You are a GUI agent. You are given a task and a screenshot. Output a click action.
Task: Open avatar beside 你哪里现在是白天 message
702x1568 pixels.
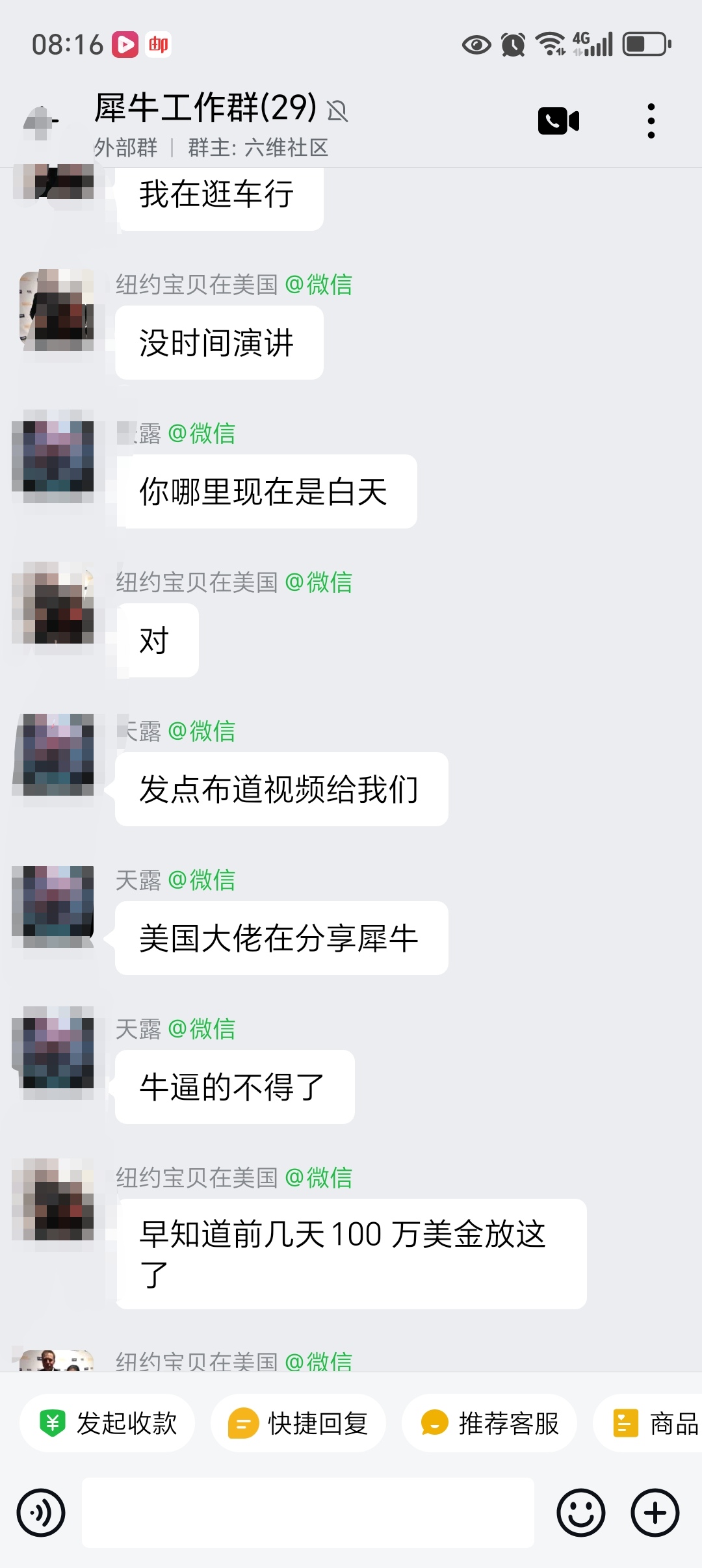(57, 456)
